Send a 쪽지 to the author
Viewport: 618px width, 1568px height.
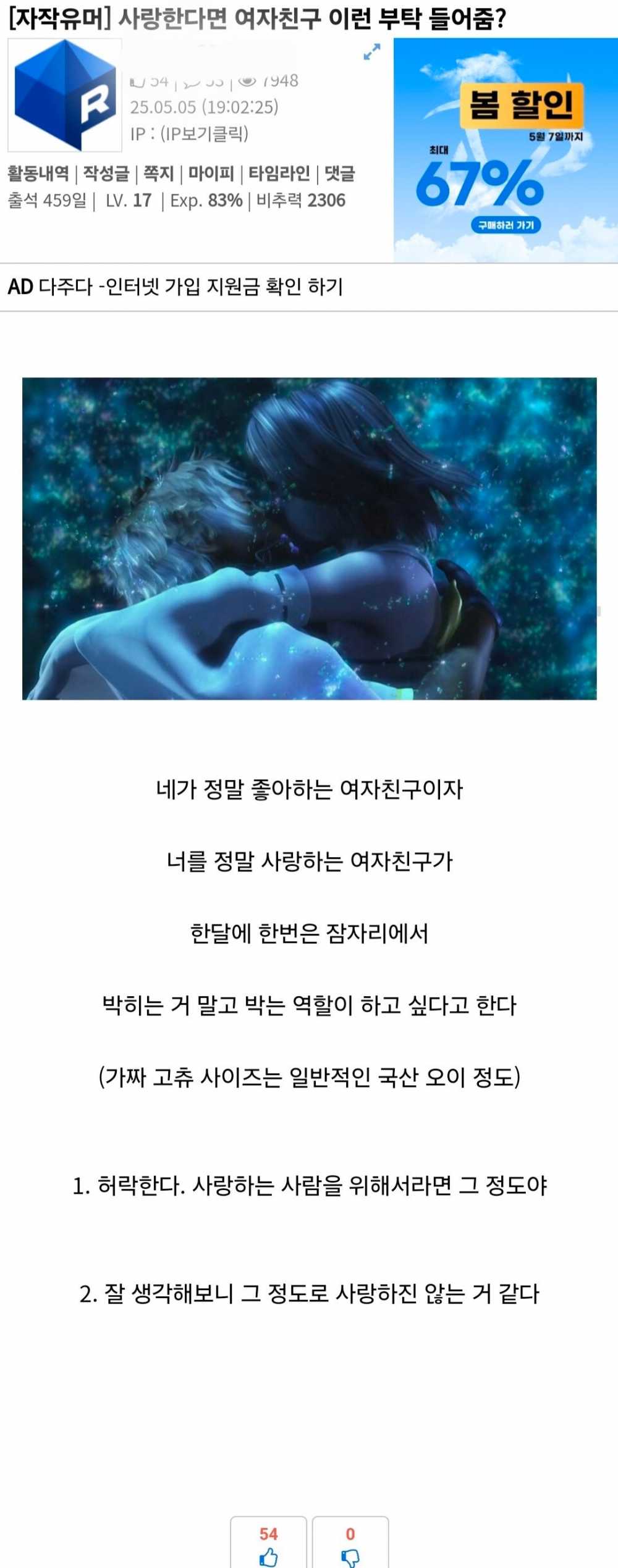click(159, 174)
